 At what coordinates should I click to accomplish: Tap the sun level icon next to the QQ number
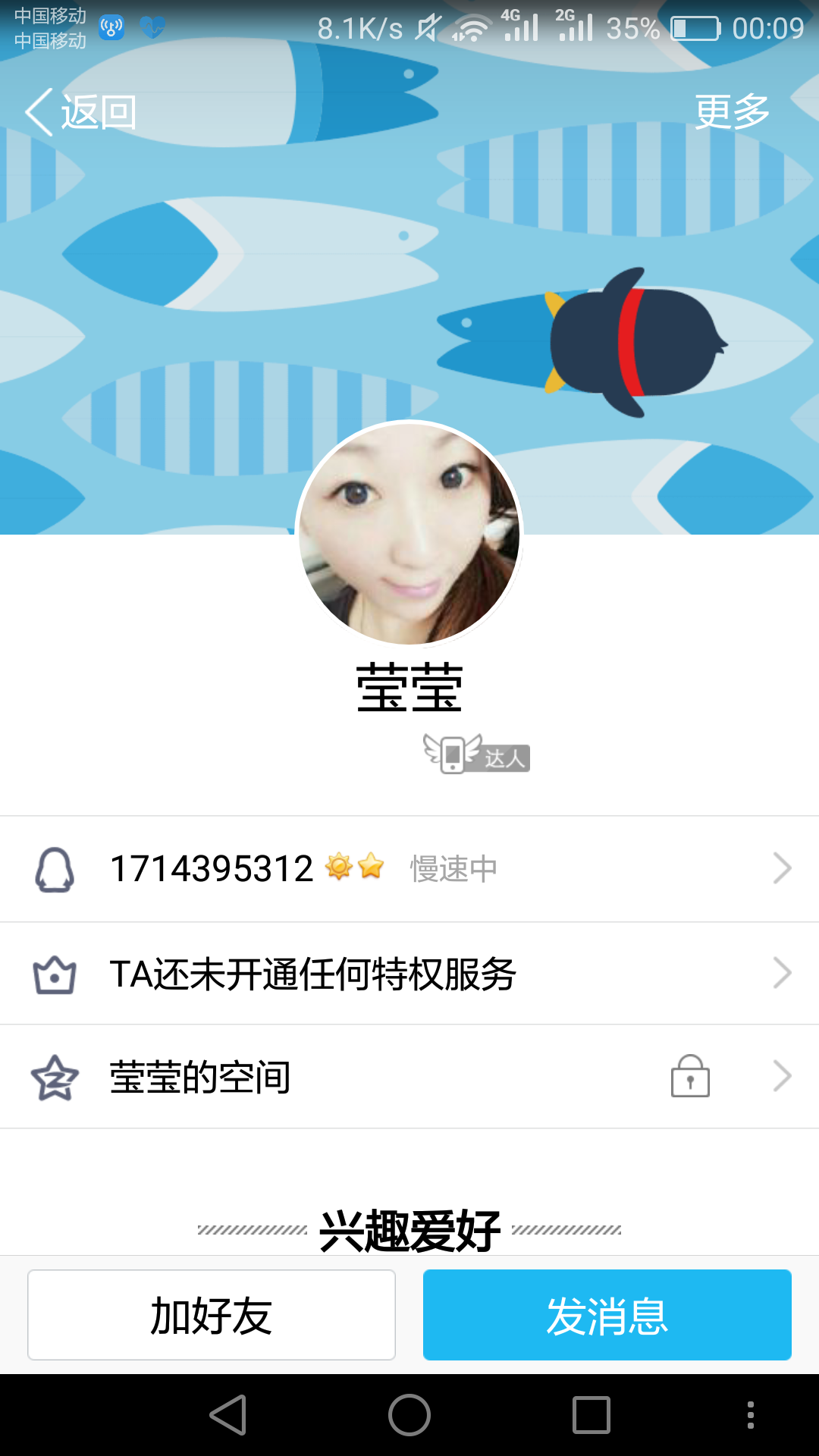340,865
